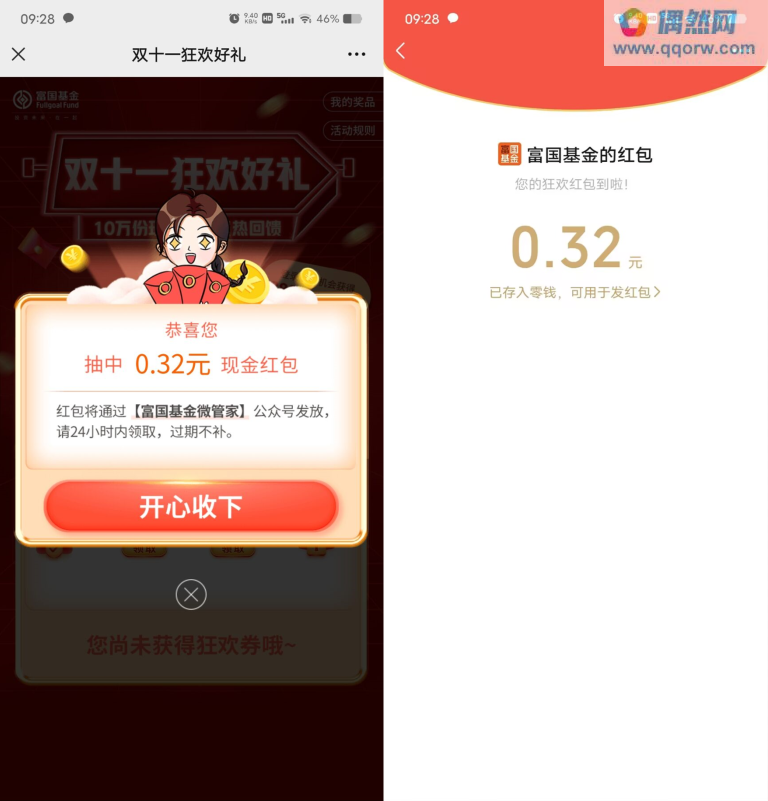This screenshot has width=768, height=801.
Task: Open the three-dot overflow menu
Action: (356, 54)
